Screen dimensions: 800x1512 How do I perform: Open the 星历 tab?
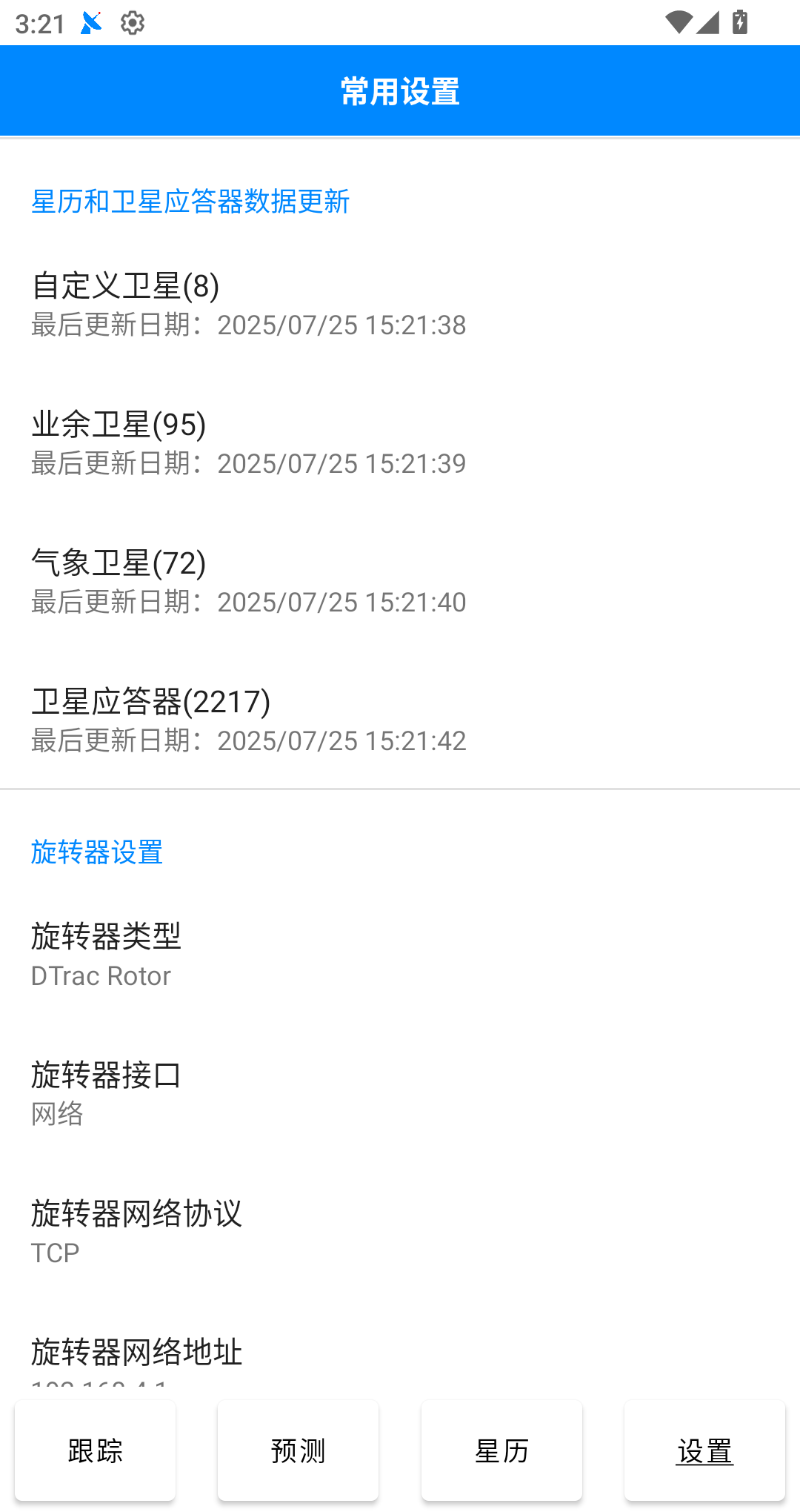(x=501, y=1450)
